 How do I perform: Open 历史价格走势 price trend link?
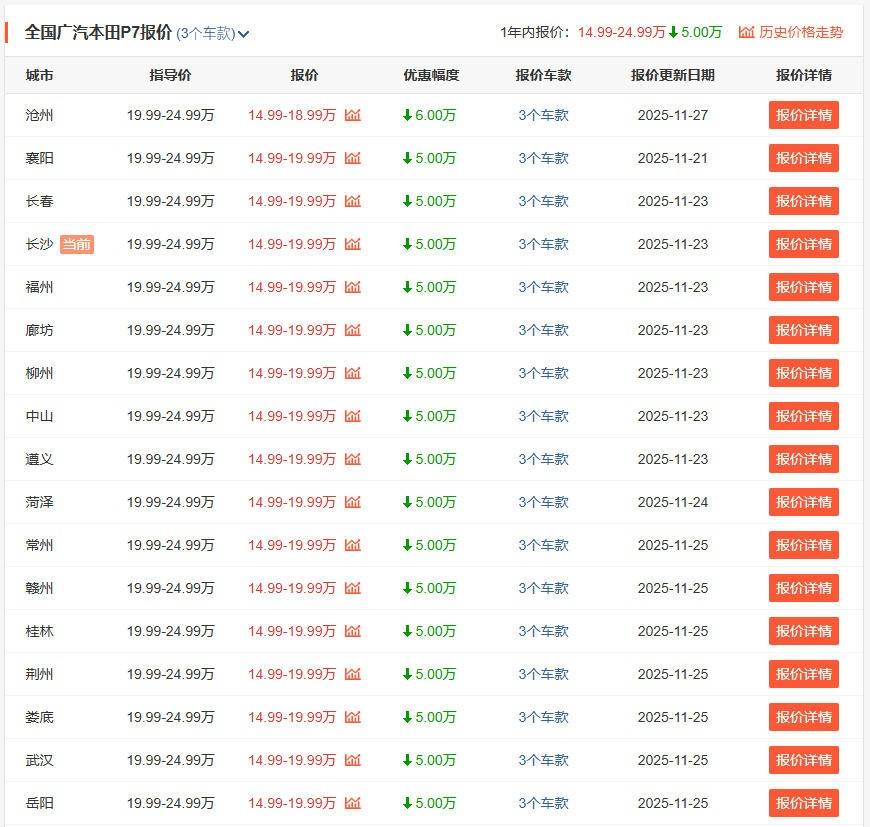791,32
